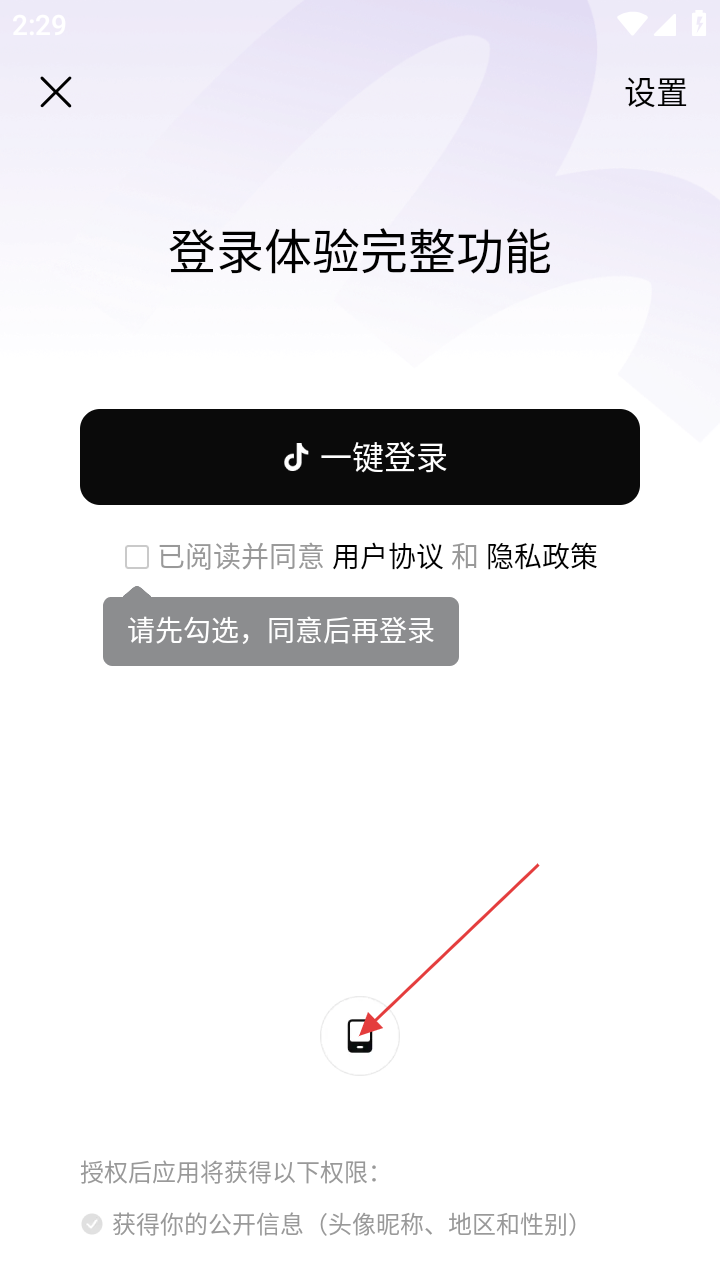Open the 用户协议 link
Image resolution: width=720 pixels, height=1280 pixels.
[388, 557]
